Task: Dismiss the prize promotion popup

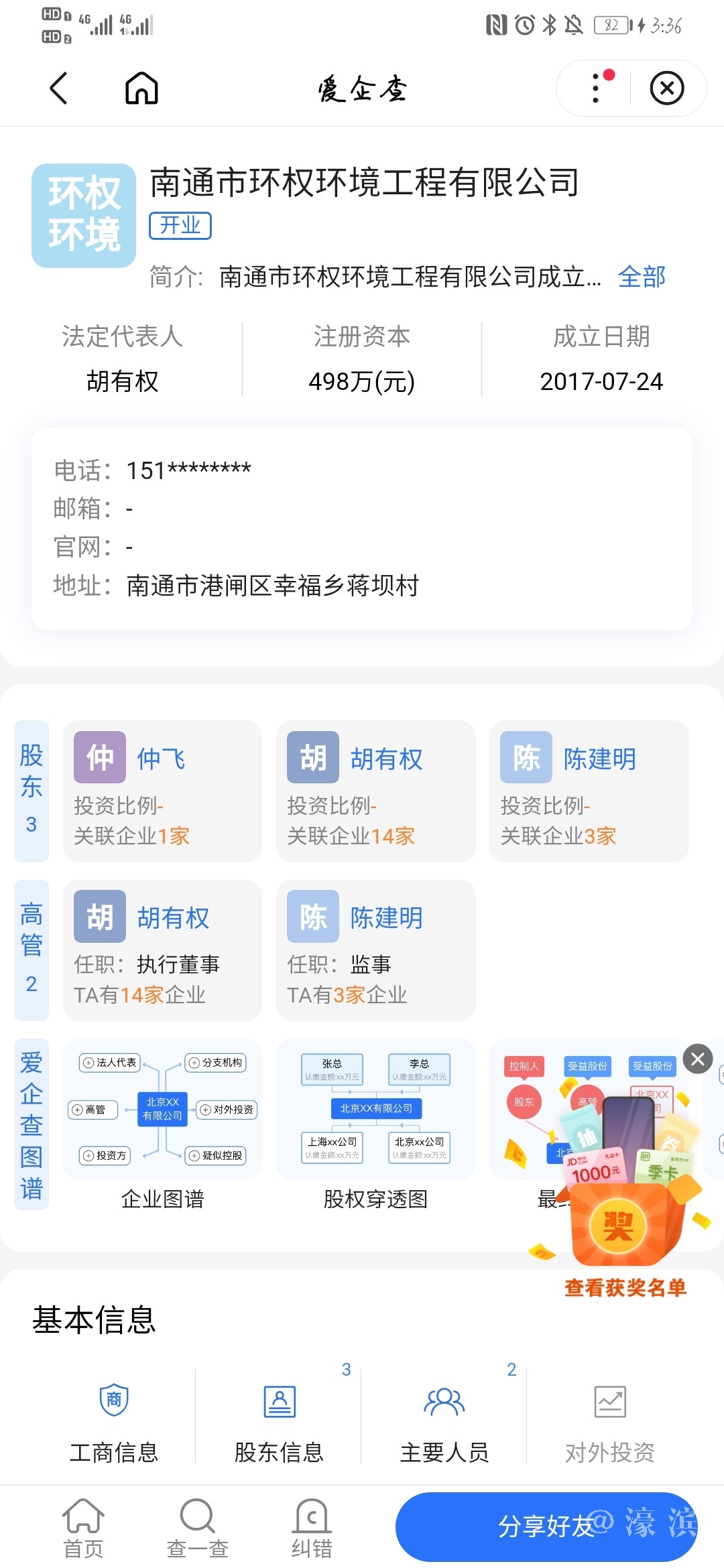Action: tap(697, 1059)
